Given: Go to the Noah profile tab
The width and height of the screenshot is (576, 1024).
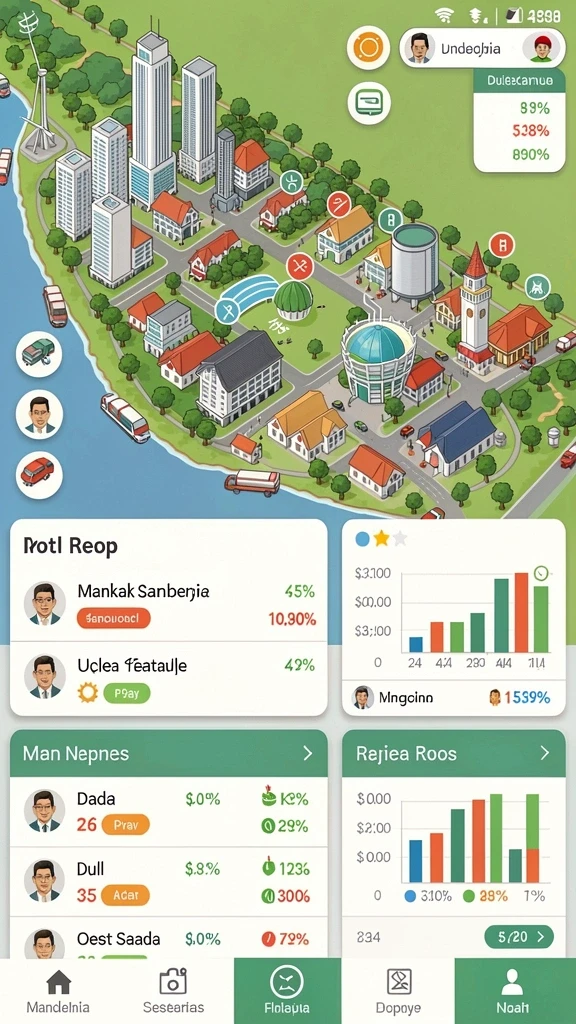Looking at the screenshot, I should click(x=515, y=991).
